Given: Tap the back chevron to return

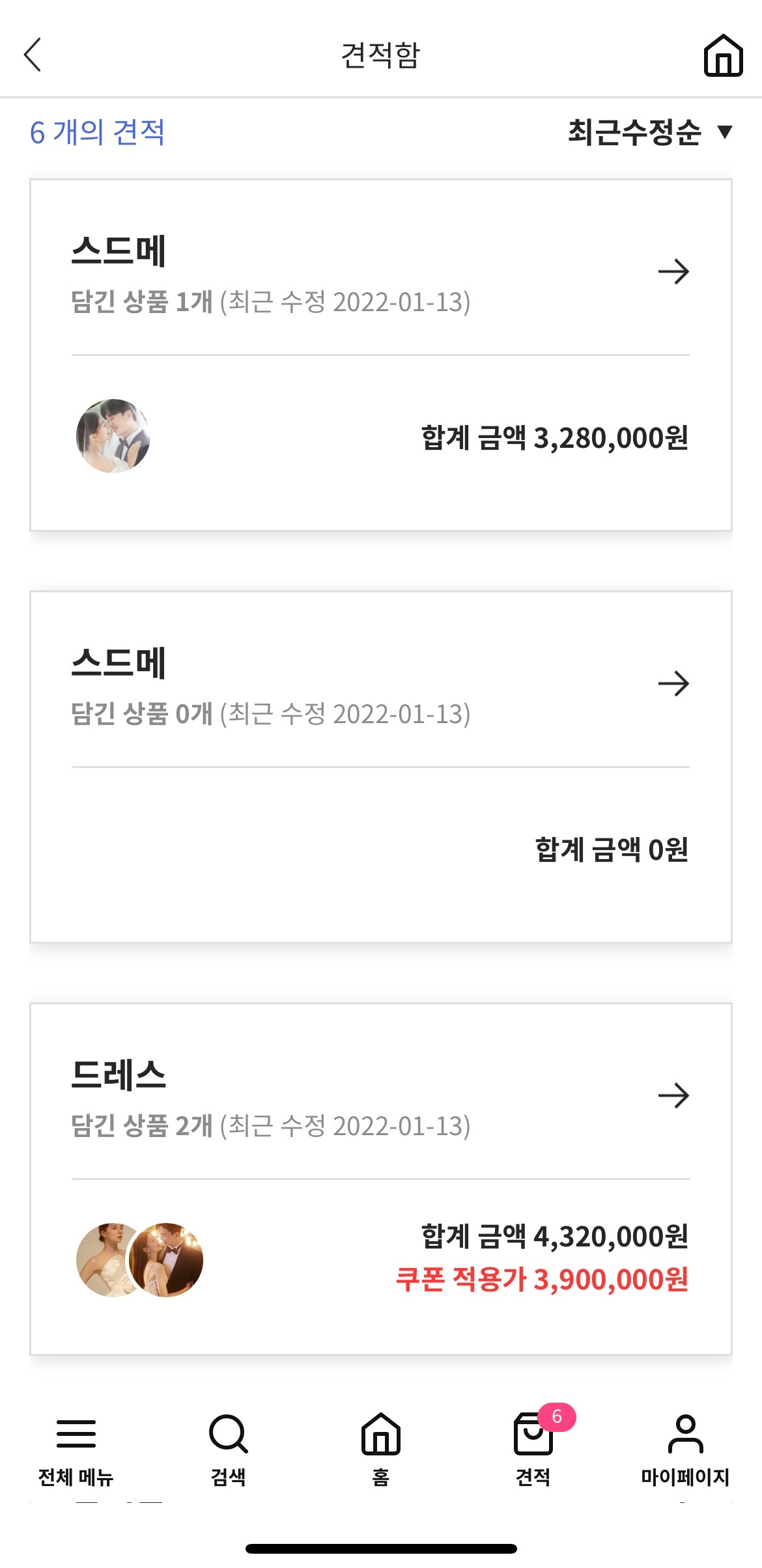Looking at the screenshot, I should click(33, 55).
